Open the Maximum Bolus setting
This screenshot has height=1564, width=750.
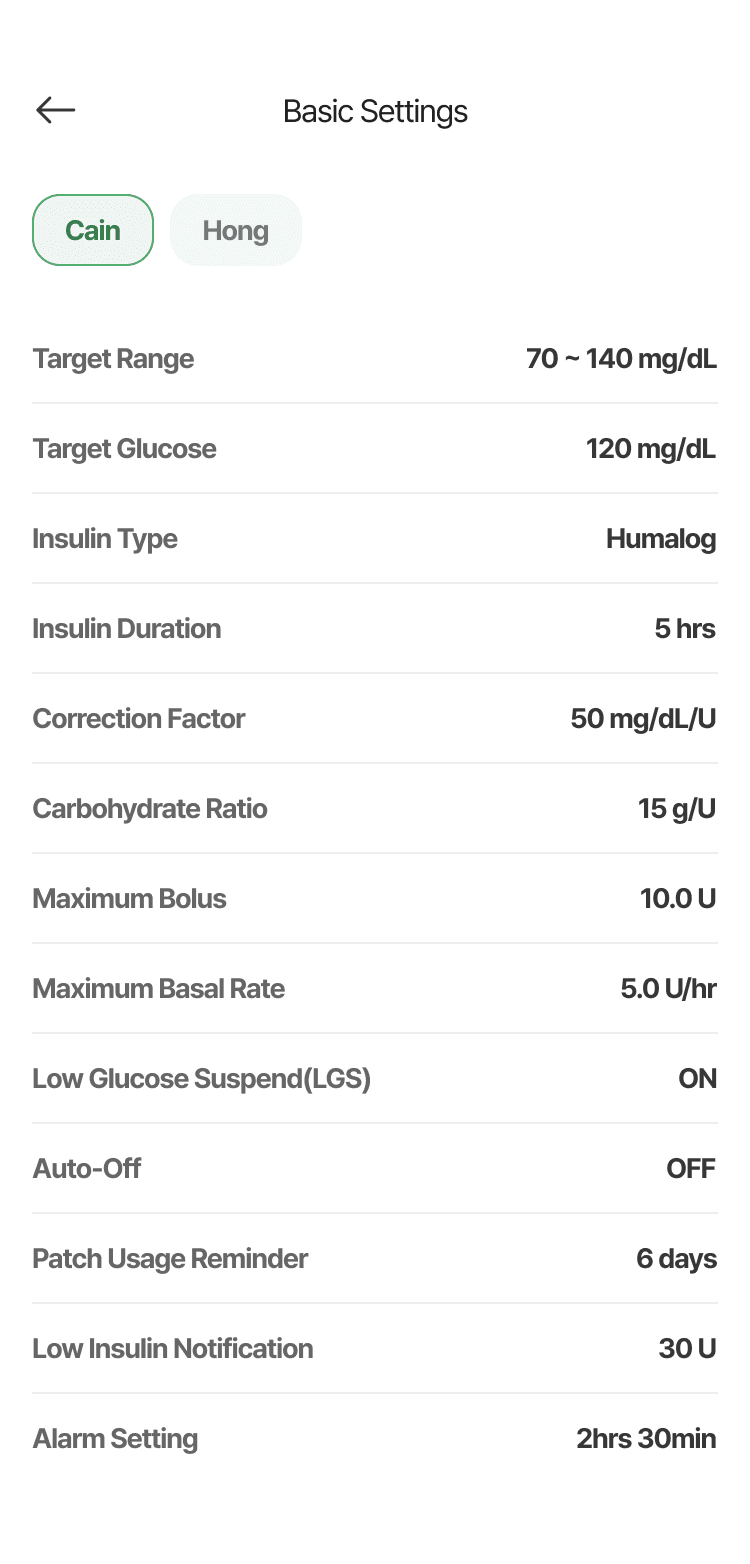click(374, 899)
